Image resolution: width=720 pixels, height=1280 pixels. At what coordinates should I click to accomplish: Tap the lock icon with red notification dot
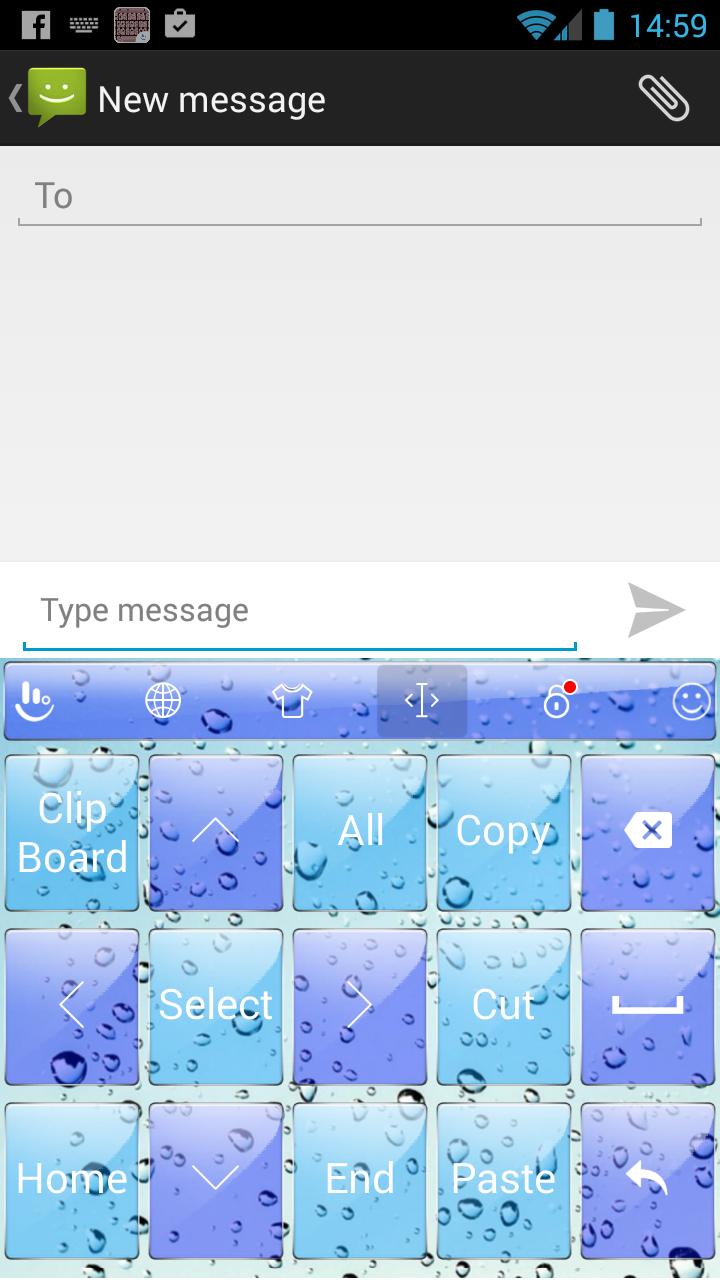coord(557,703)
